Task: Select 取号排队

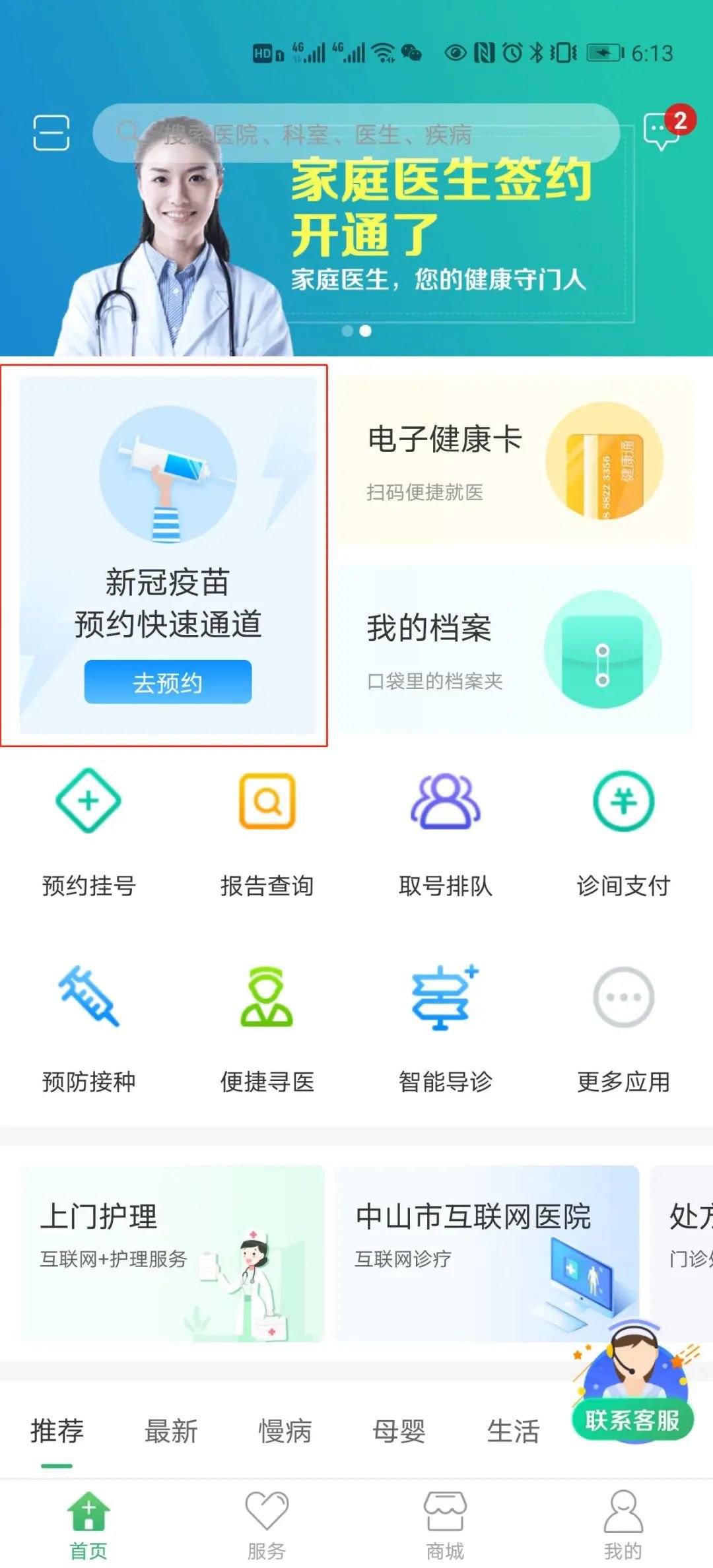Action: point(446,833)
